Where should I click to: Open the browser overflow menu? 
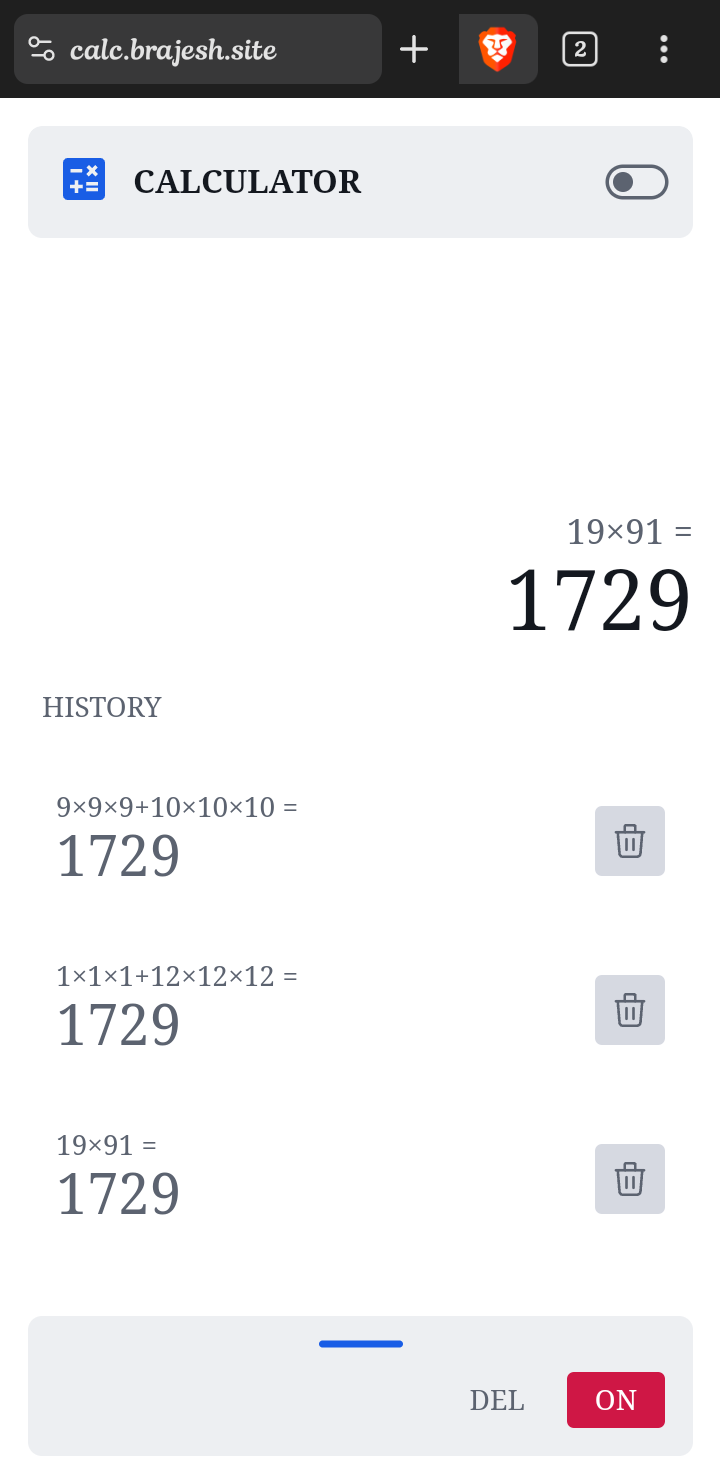(663, 49)
